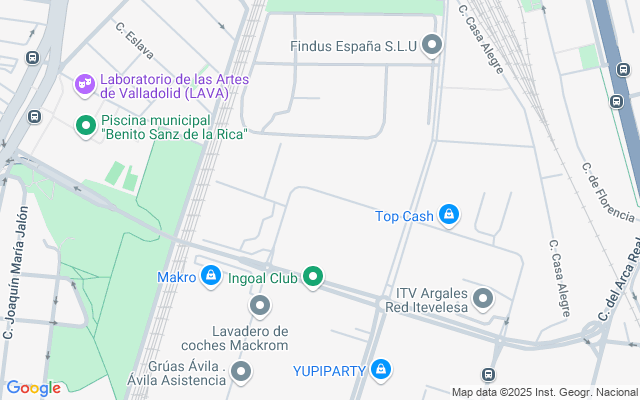Open the Grúas Ávila Asistencia pin
The height and width of the screenshot is (400, 640).
(x=240, y=373)
